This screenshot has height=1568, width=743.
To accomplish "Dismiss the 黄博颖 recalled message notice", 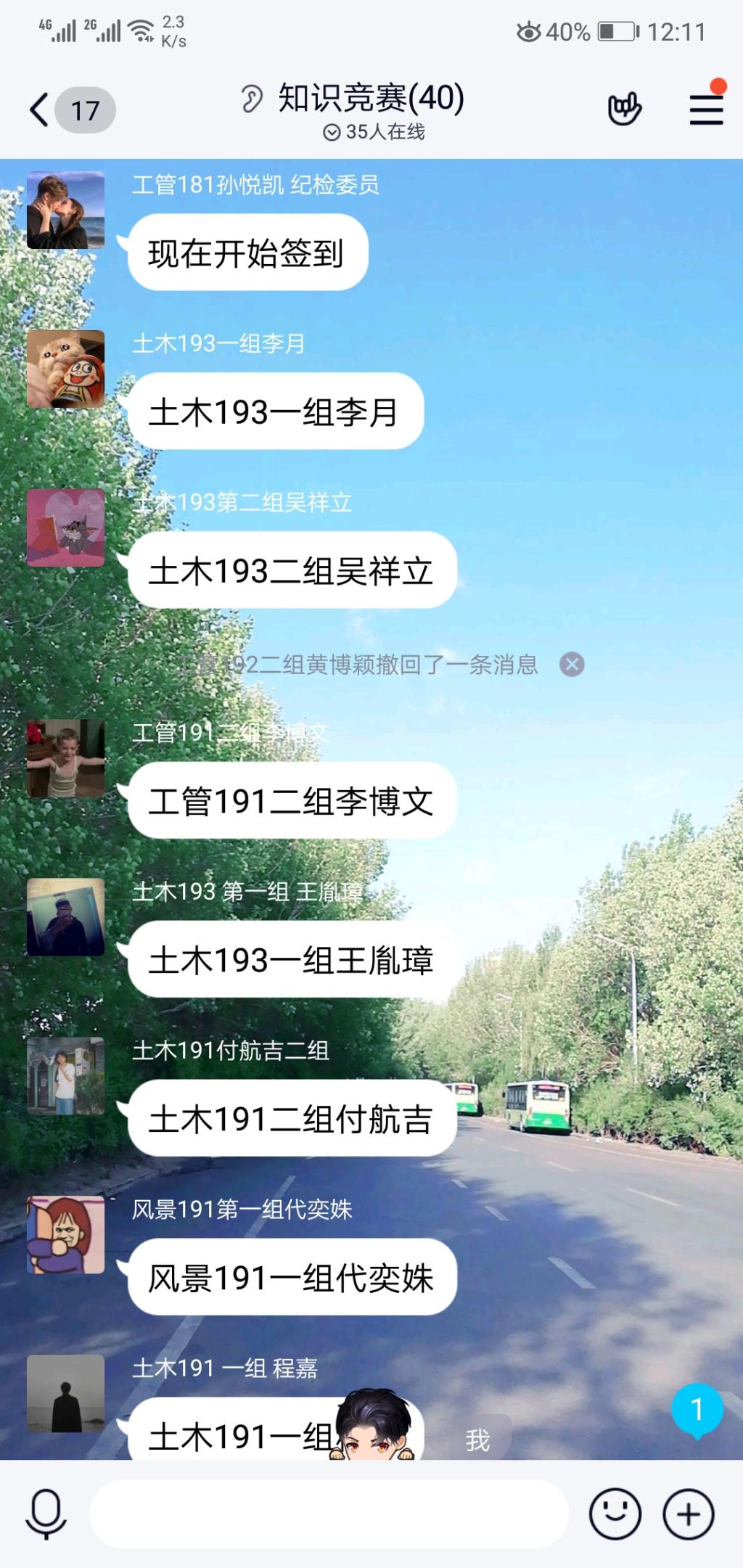I will click(x=572, y=665).
